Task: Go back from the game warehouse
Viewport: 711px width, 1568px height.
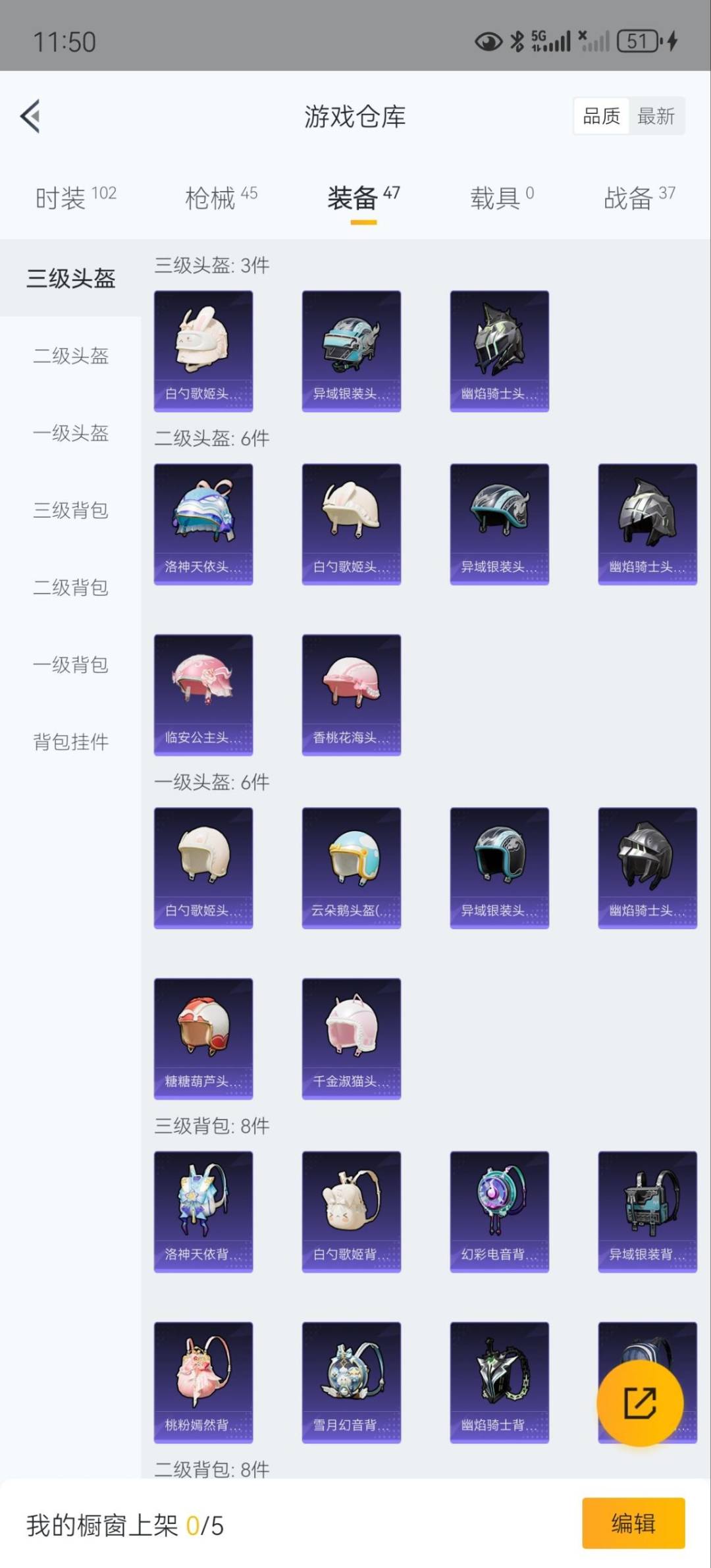Action: (x=31, y=117)
